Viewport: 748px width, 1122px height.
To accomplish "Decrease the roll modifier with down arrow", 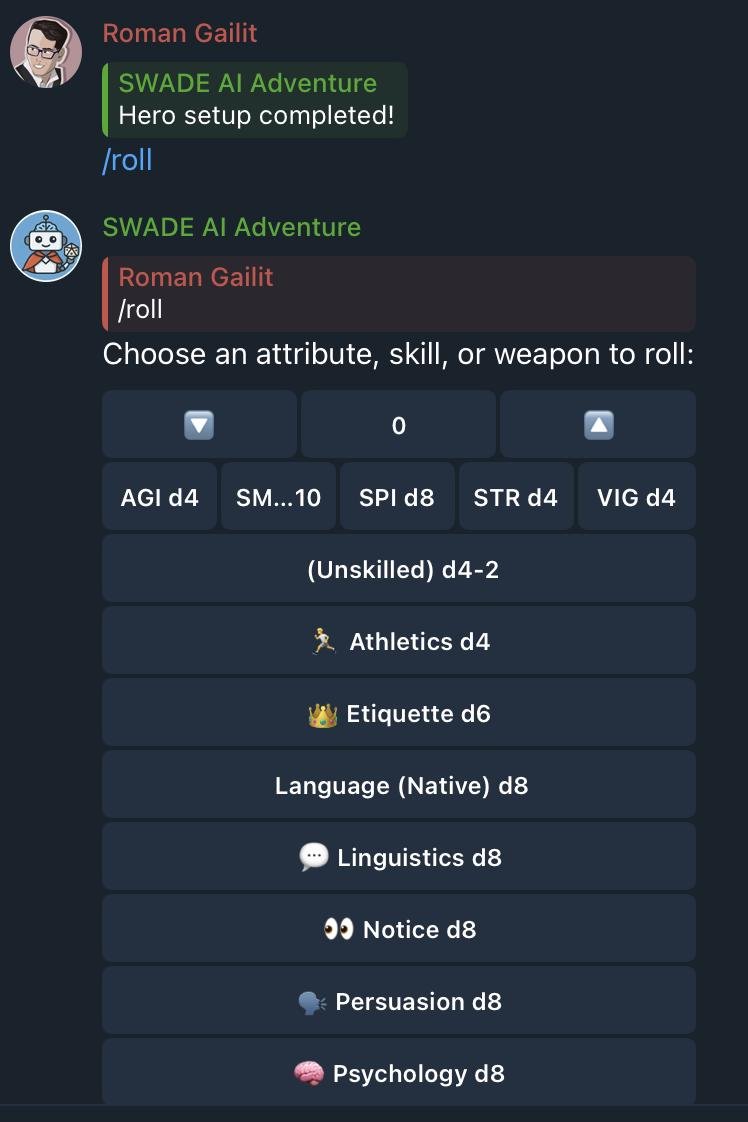I will pyautogui.click(x=199, y=425).
